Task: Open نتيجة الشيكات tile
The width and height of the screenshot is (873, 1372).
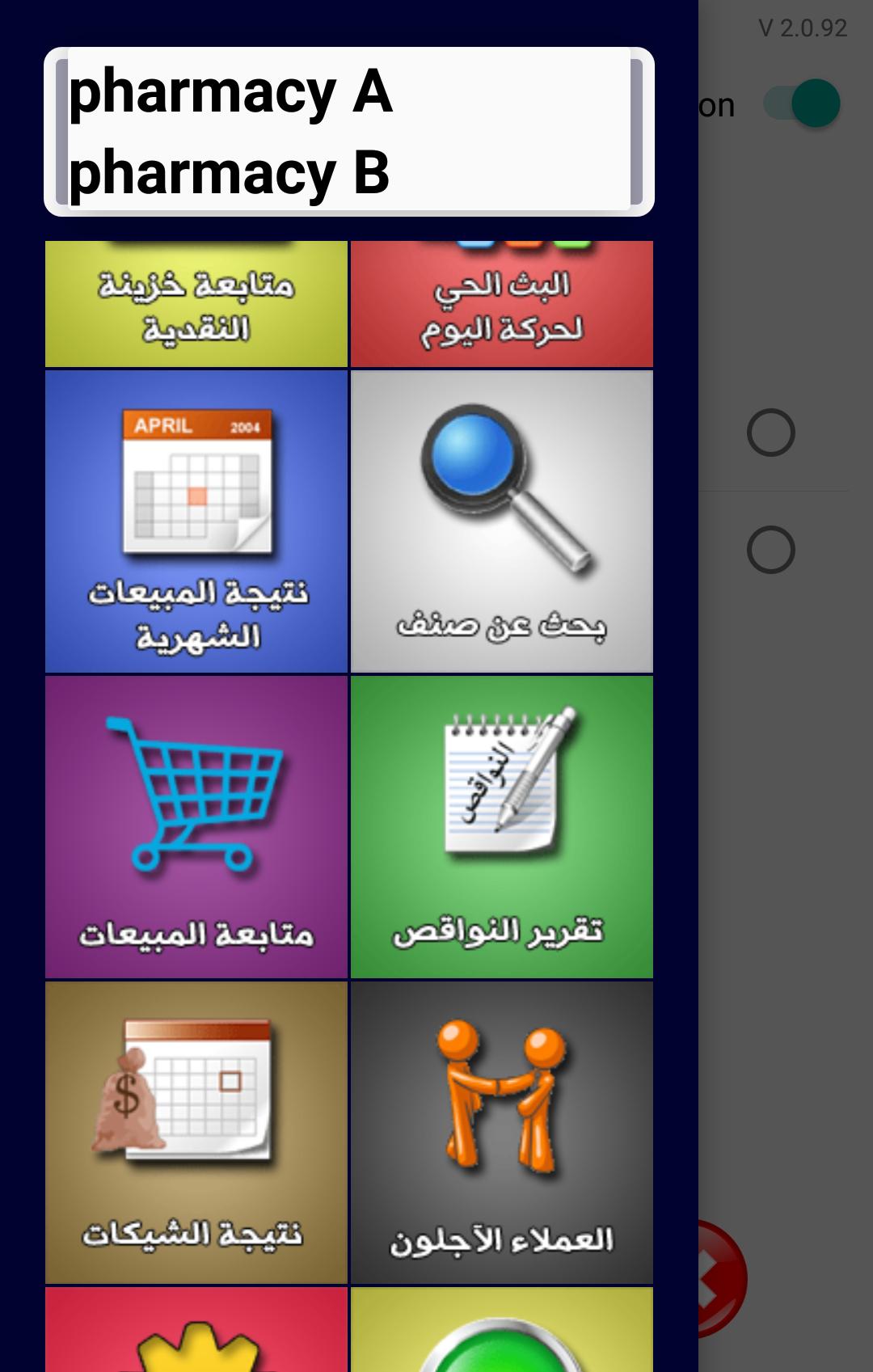Action: pos(196,1133)
